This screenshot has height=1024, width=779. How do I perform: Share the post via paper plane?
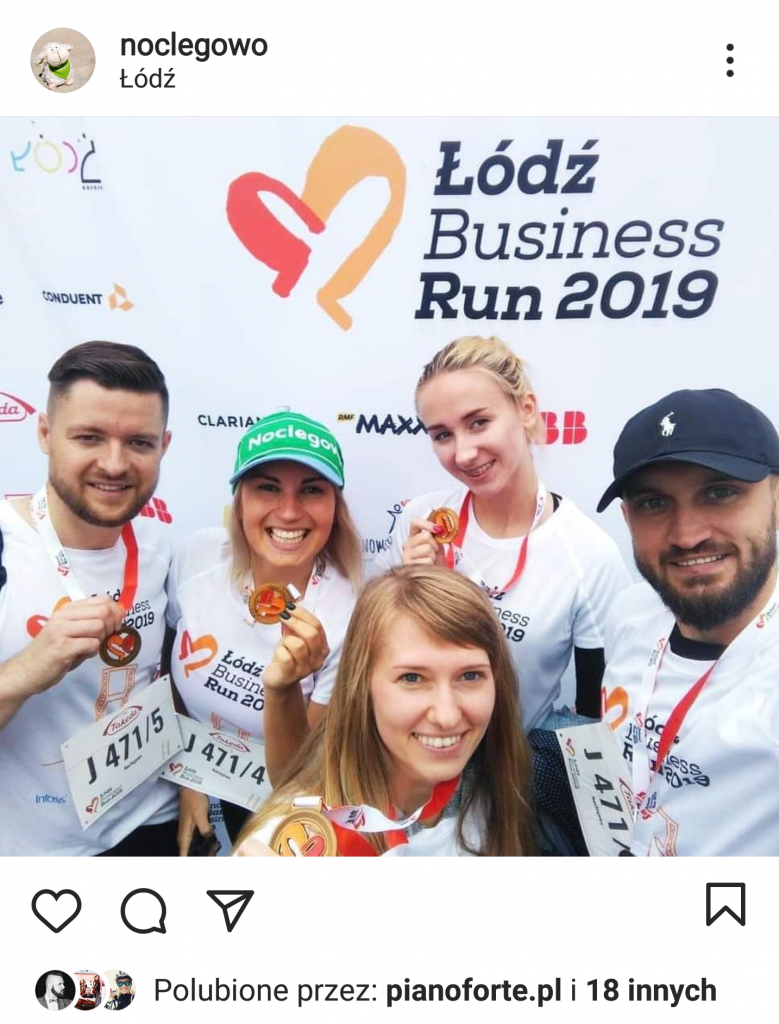(x=230, y=909)
